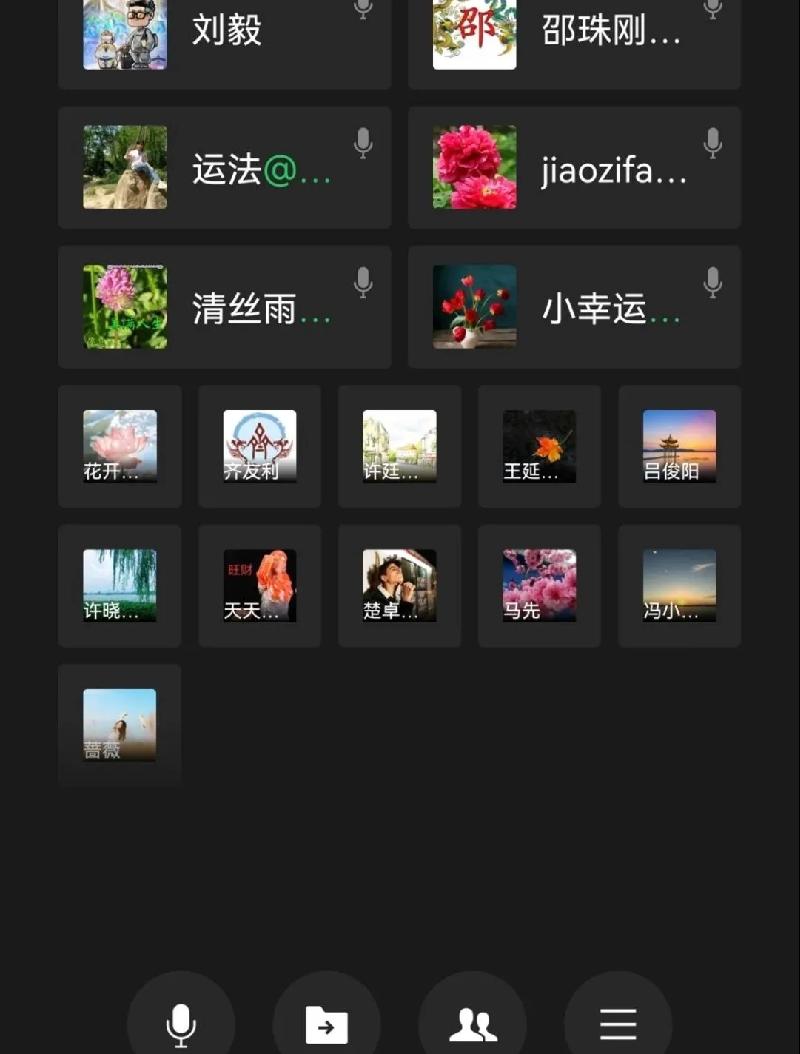The height and width of the screenshot is (1054, 800).
Task: Open the 许廷 avatar tile
Action: point(400,446)
